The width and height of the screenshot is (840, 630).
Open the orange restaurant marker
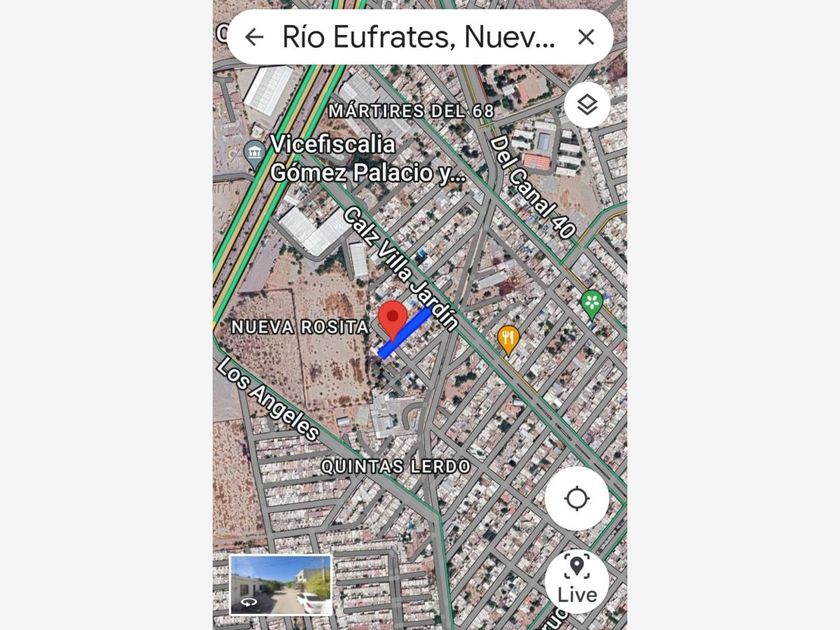[x=508, y=340]
